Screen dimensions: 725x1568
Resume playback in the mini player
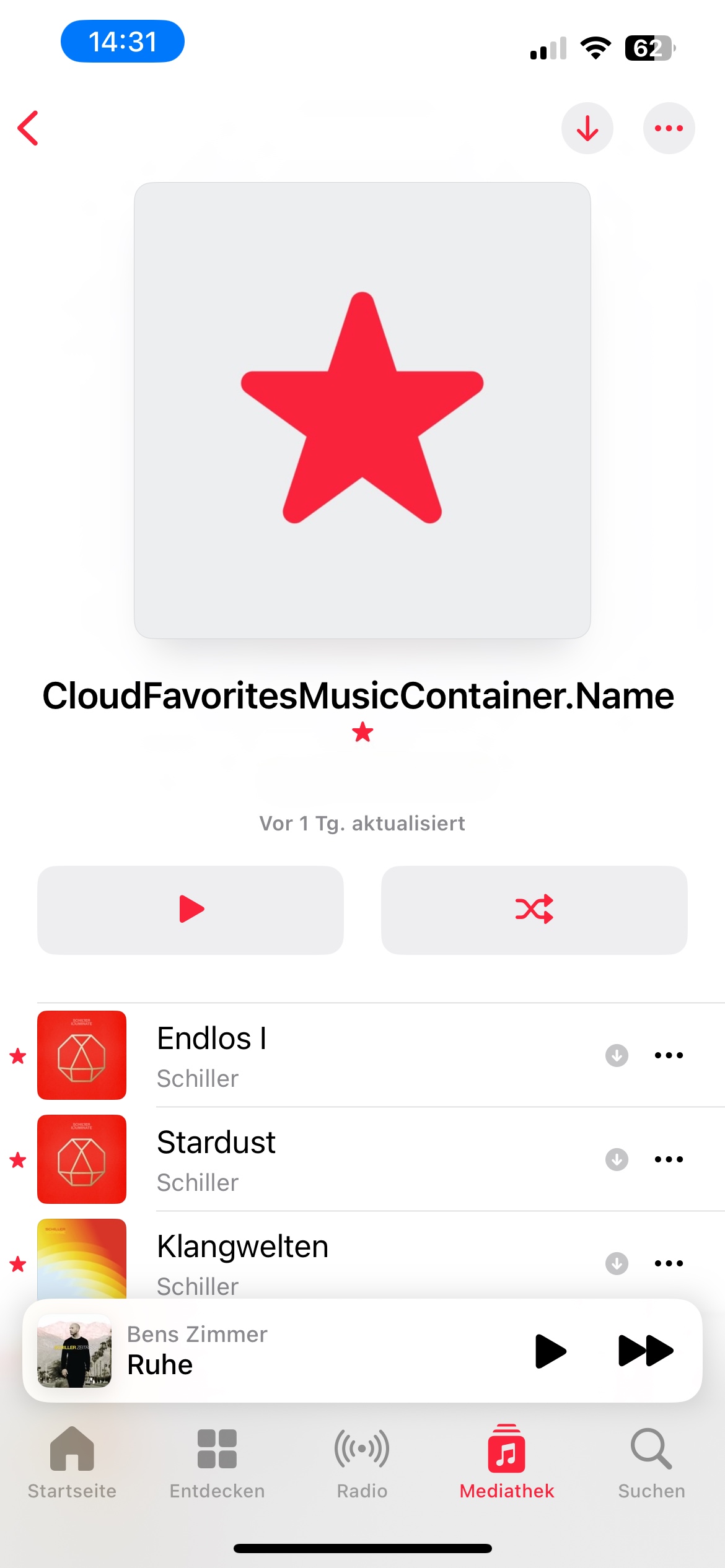[x=550, y=1351]
